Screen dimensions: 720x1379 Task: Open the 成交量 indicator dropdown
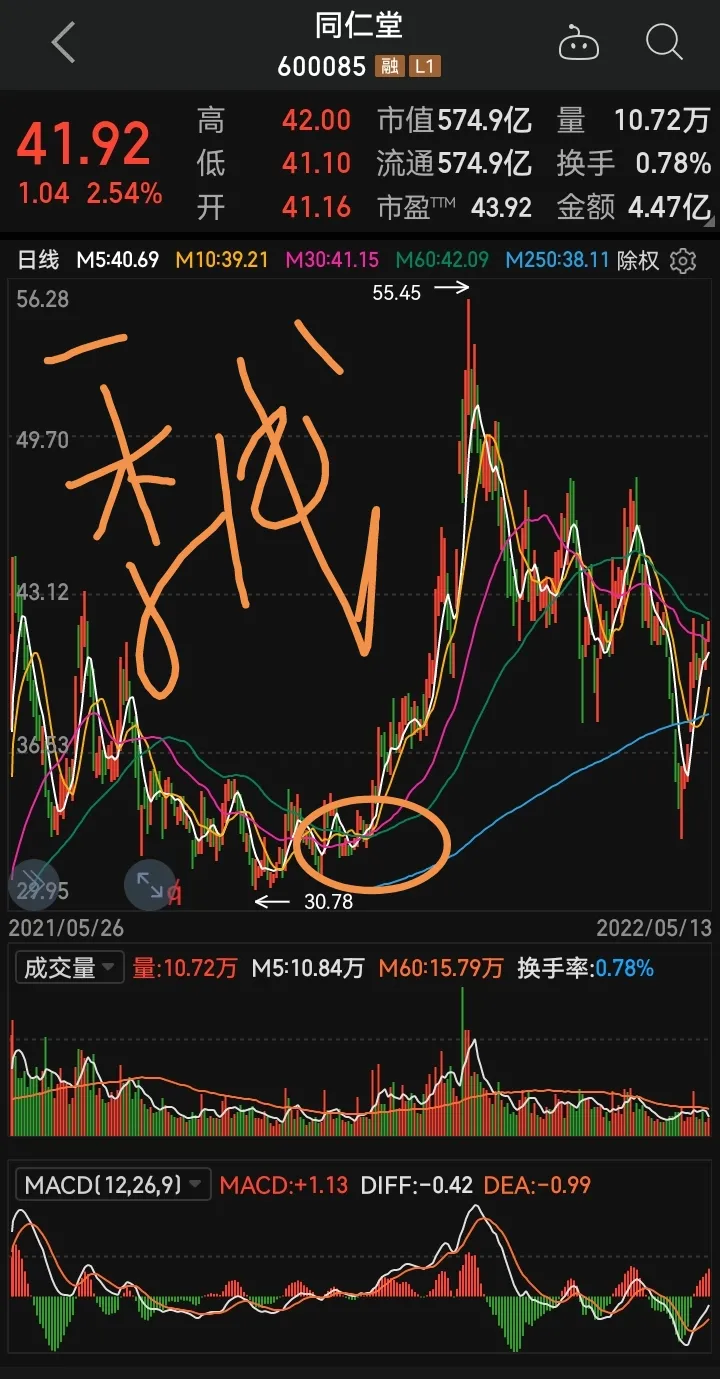coord(70,968)
